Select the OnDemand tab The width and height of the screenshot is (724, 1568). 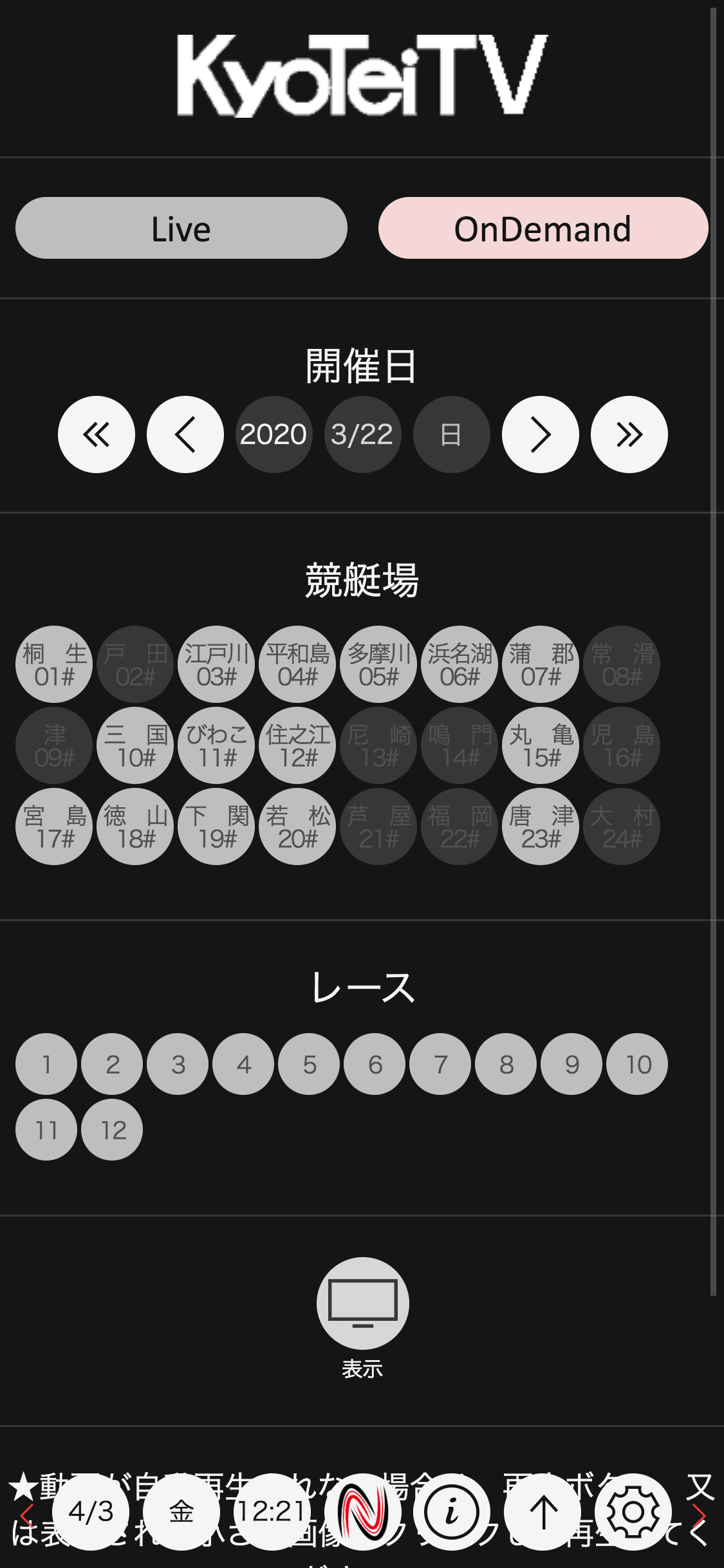543,229
